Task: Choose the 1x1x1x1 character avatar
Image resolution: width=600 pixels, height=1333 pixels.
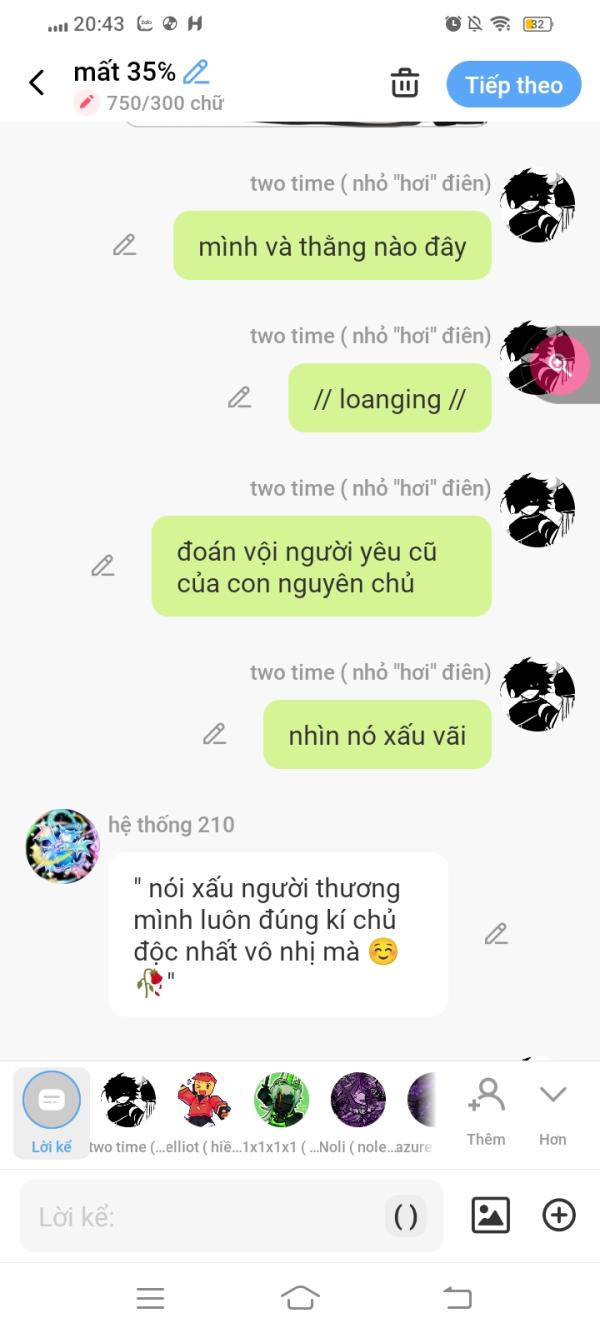Action: click(x=281, y=1100)
